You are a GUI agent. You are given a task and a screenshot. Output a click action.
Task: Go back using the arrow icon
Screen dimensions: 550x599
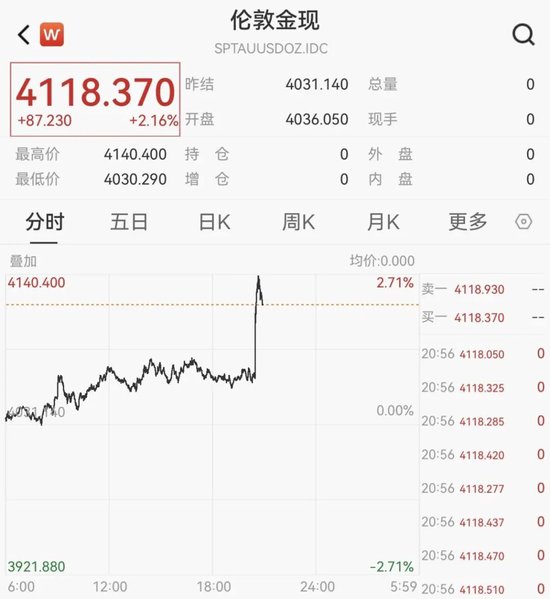pos(24,35)
